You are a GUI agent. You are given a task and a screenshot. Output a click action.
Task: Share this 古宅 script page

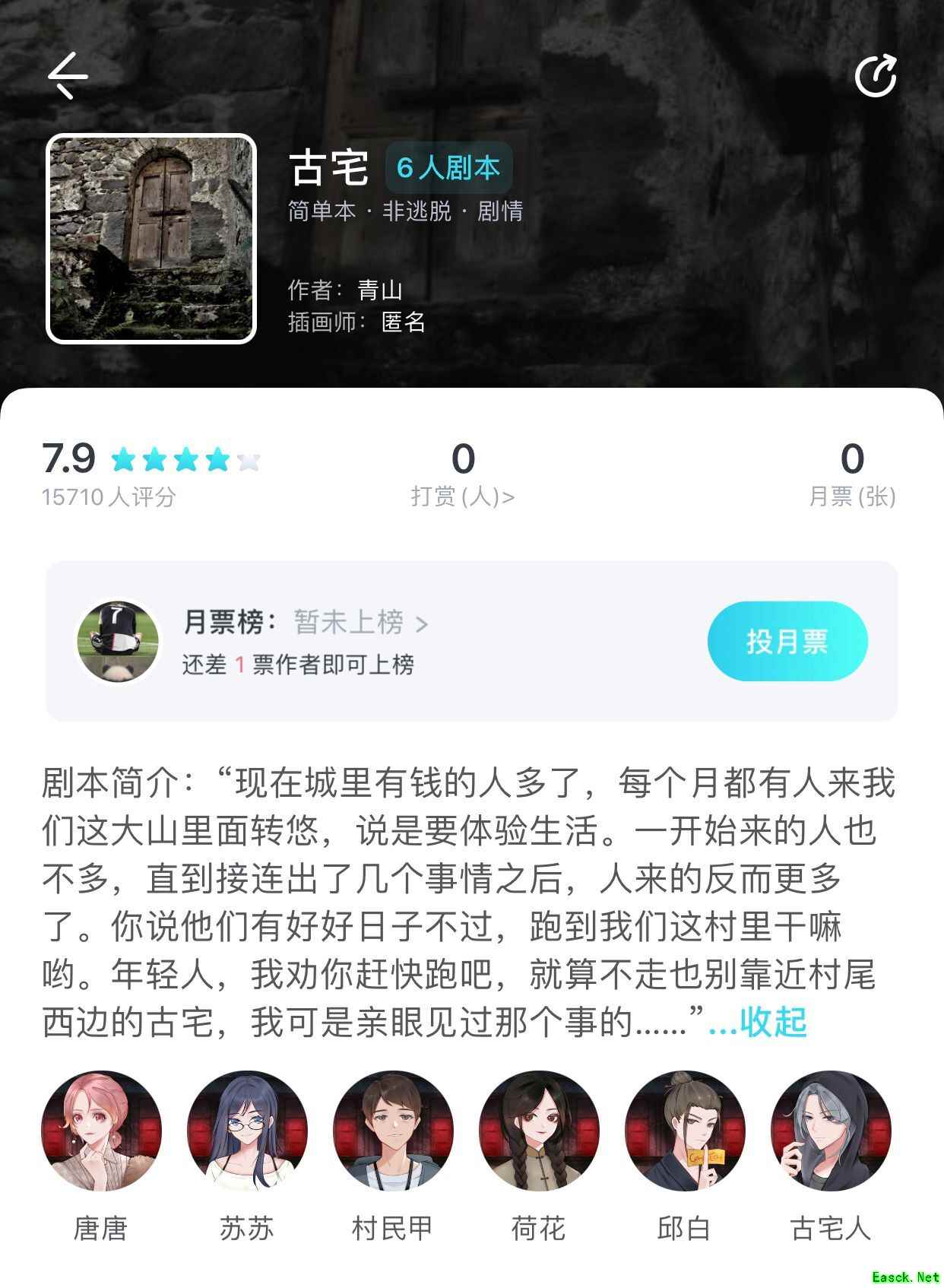click(876, 76)
